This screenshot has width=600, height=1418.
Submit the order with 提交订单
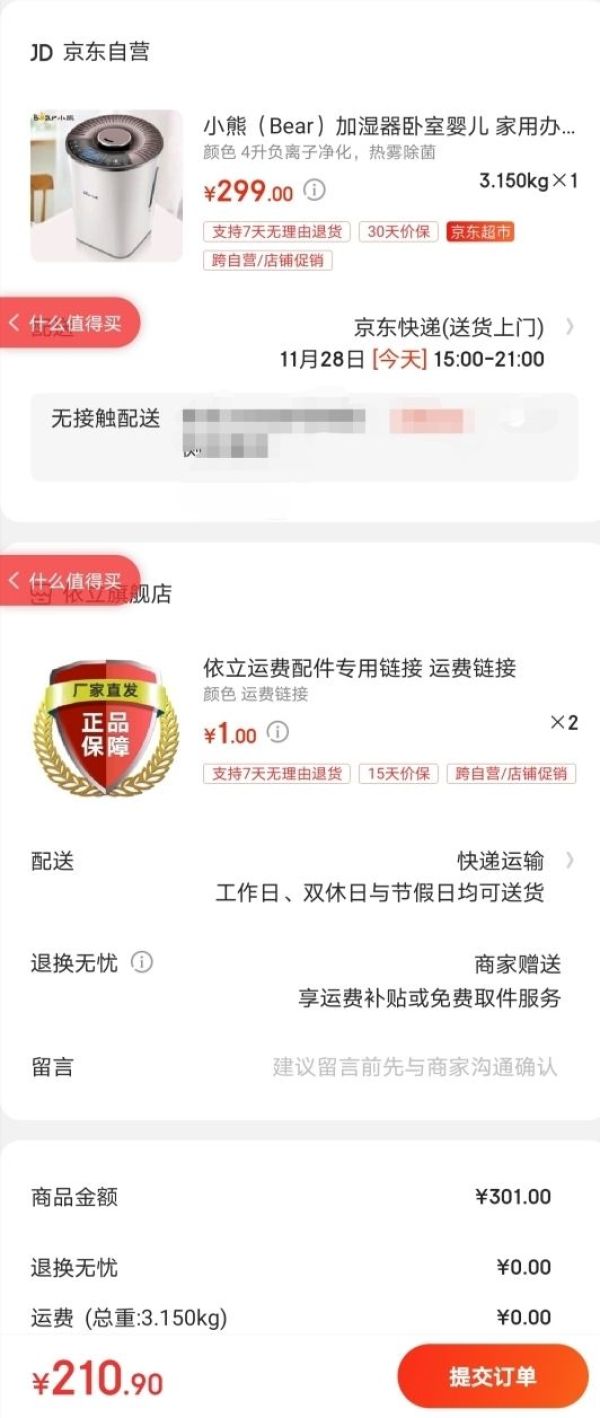pyautogui.click(x=492, y=1377)
